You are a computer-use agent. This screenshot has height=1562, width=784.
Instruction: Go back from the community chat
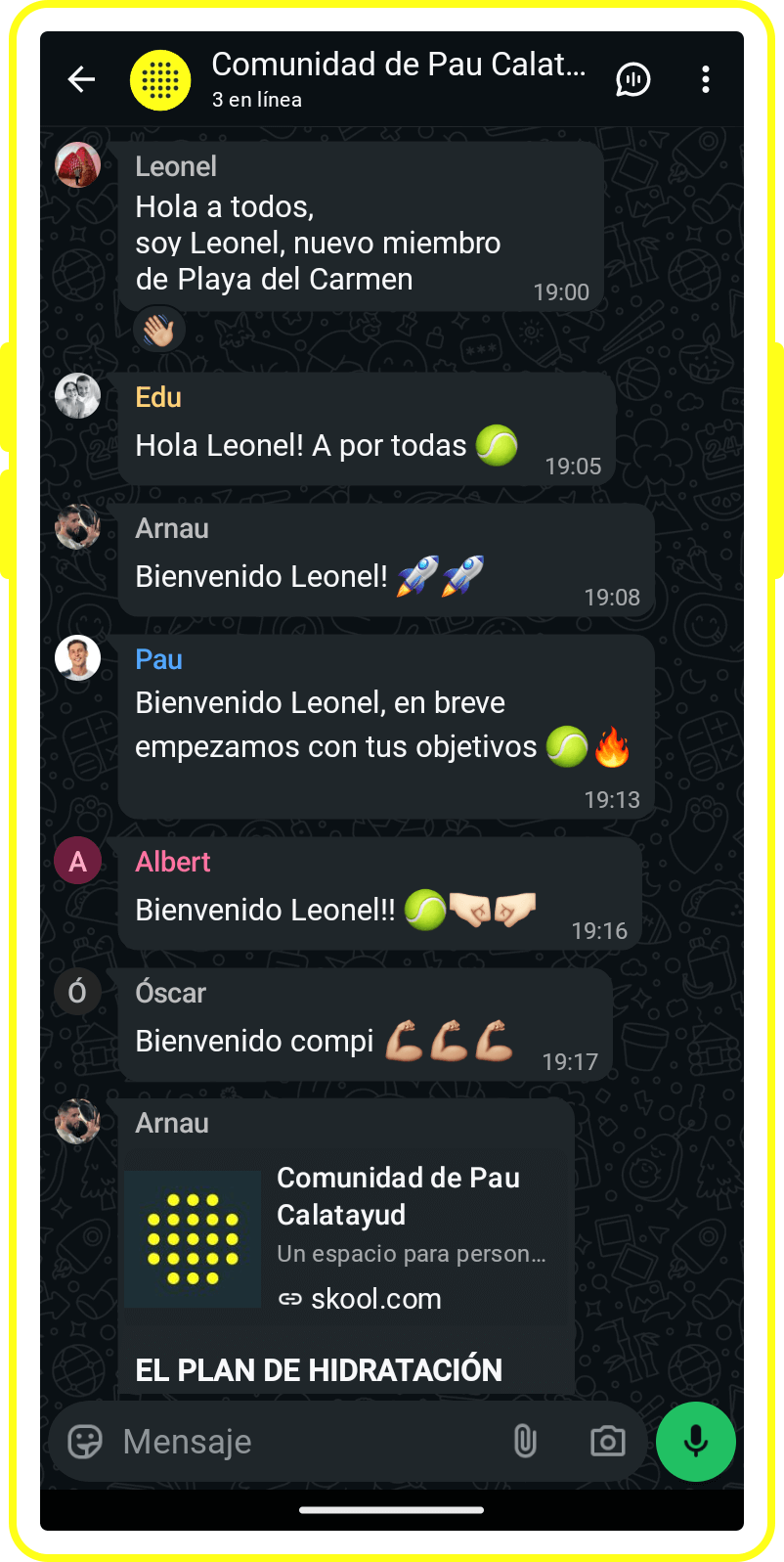[81, 79]
